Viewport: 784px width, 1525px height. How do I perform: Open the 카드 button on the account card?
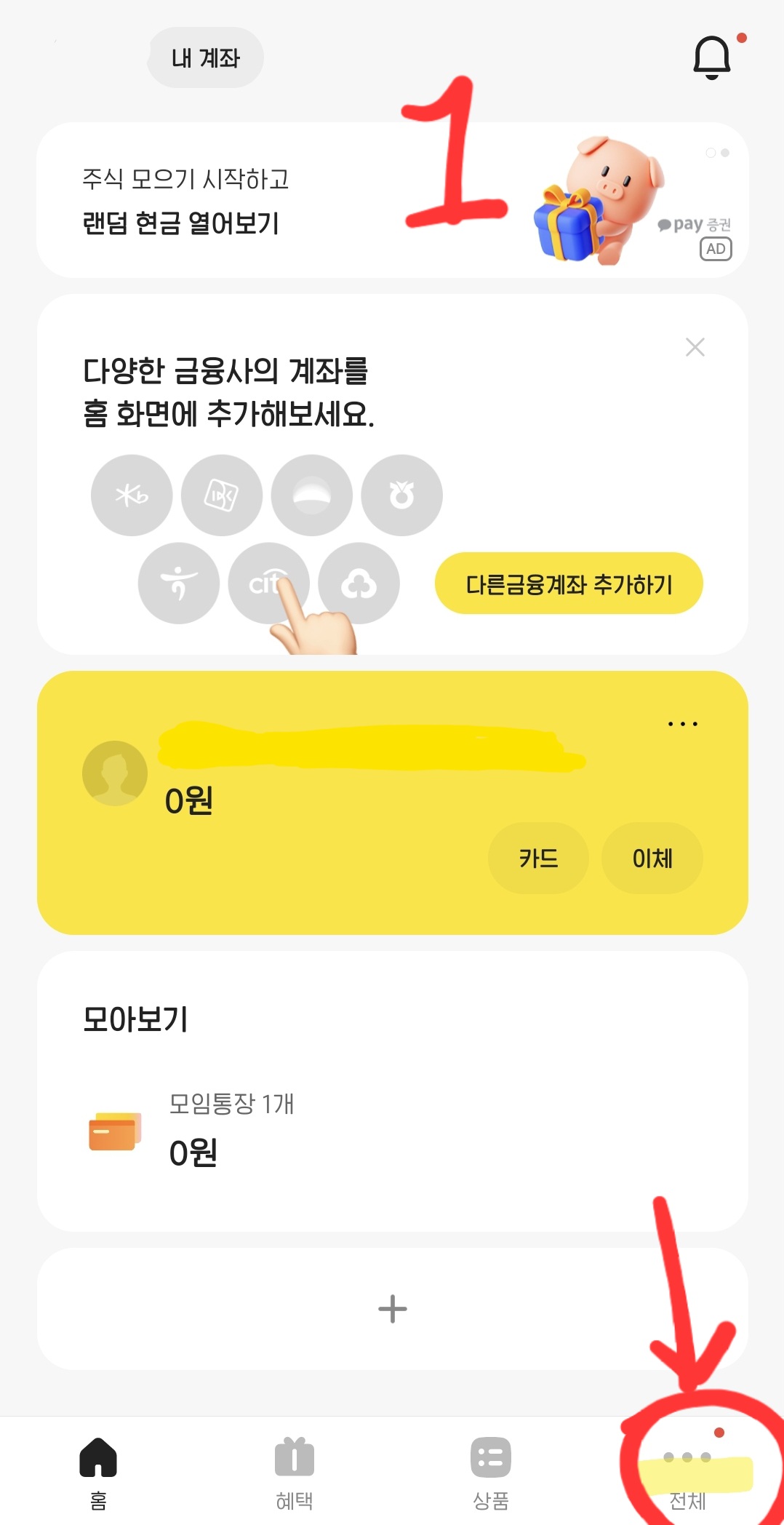click(x=538, y=859)
